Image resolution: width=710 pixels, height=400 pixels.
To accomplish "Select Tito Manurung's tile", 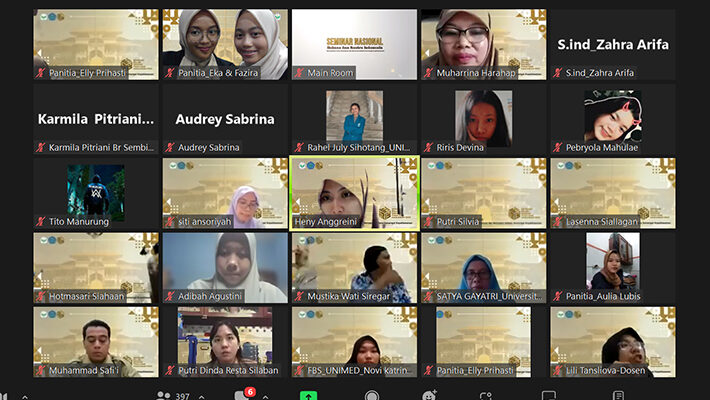I will pyautogui.click(x=96, y=193).
